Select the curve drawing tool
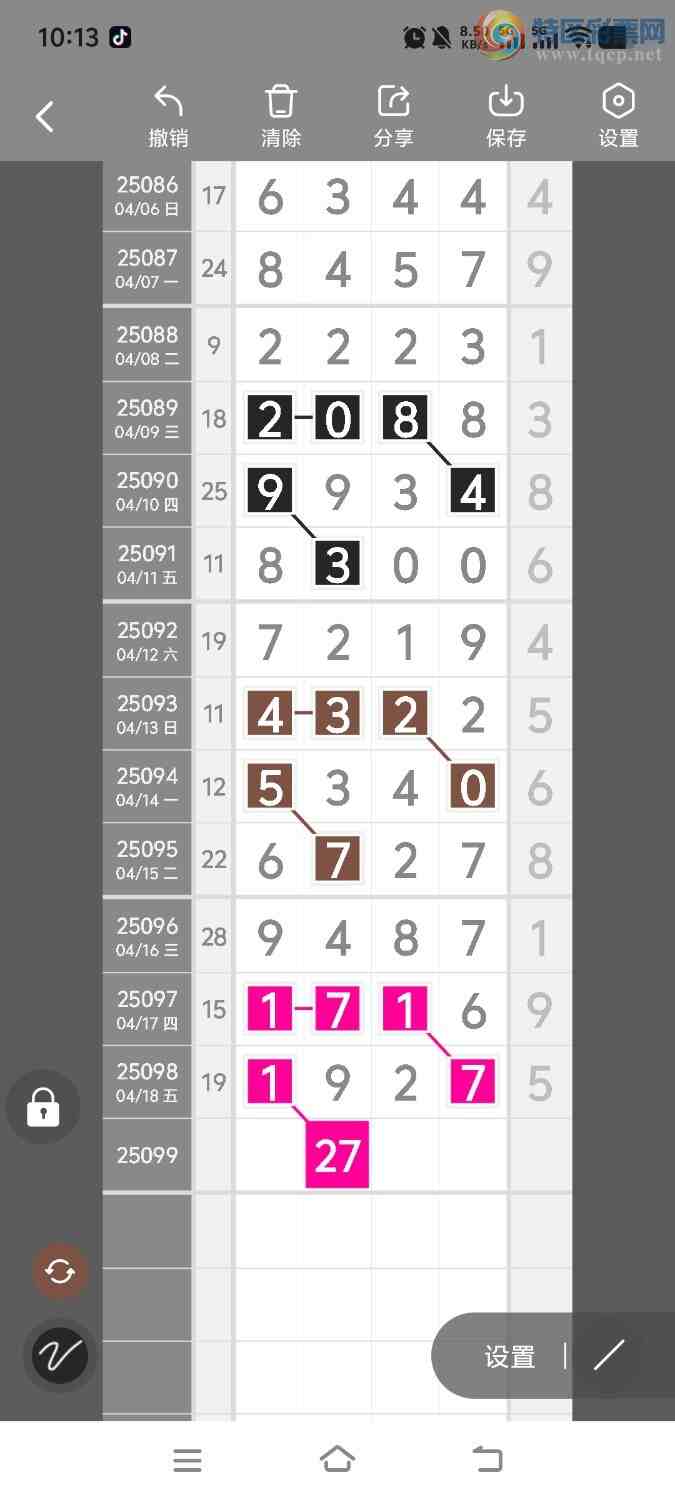This screenshot has width=675, height=1500. tap(60, 1356)
